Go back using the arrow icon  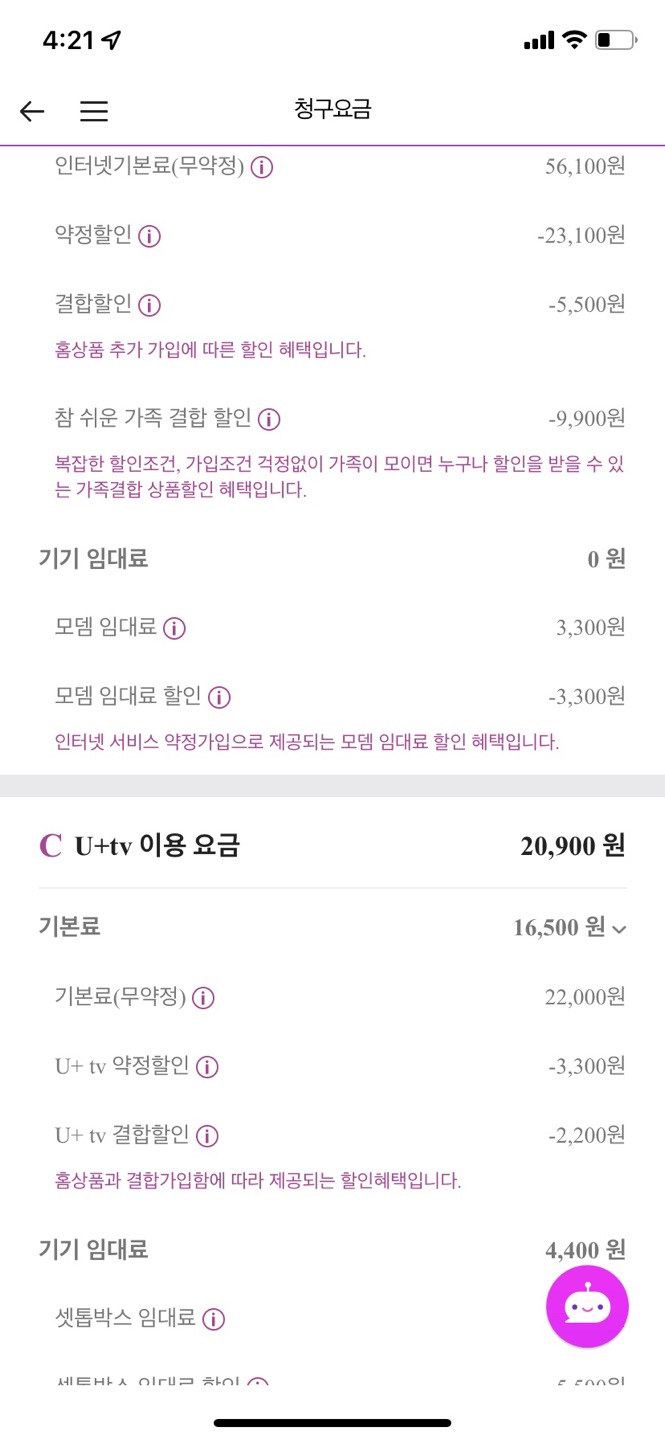(32, 111)
